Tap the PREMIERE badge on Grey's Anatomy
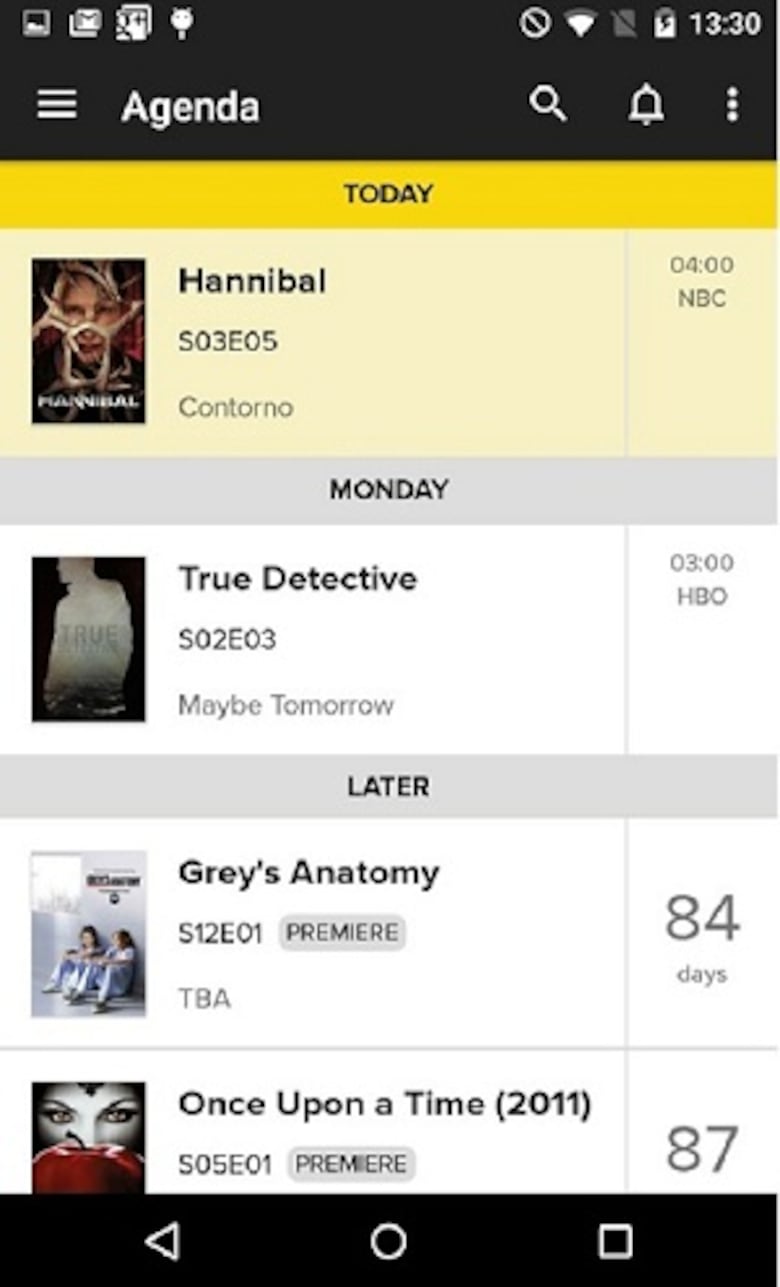The height and width of the screenshot is (1287, 780). (x=342, y=932)
